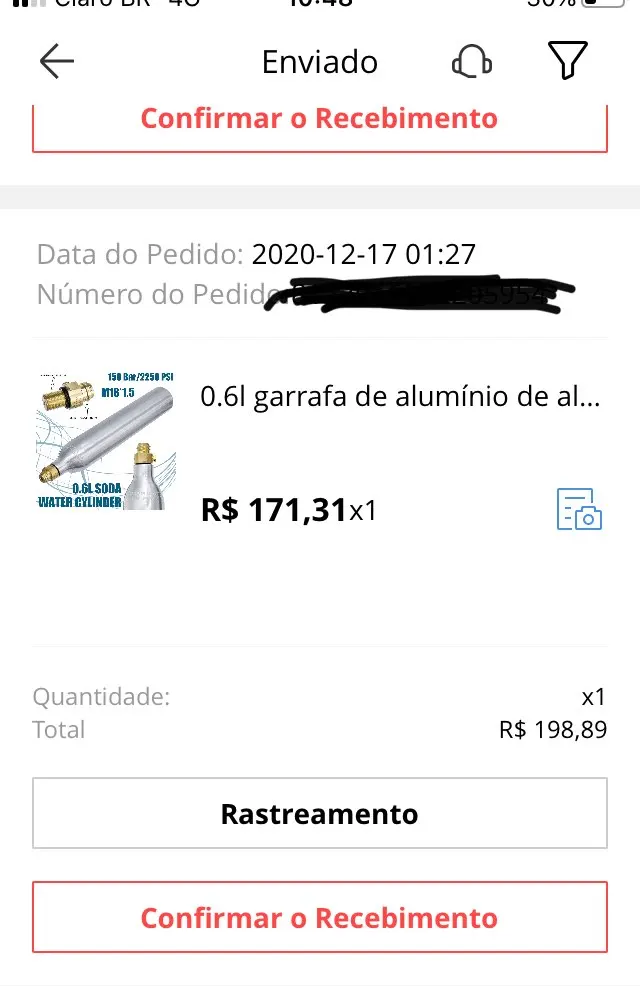Go back using the top arrow
Viewport: 640px width, 986px height.
tap(57, 62)
